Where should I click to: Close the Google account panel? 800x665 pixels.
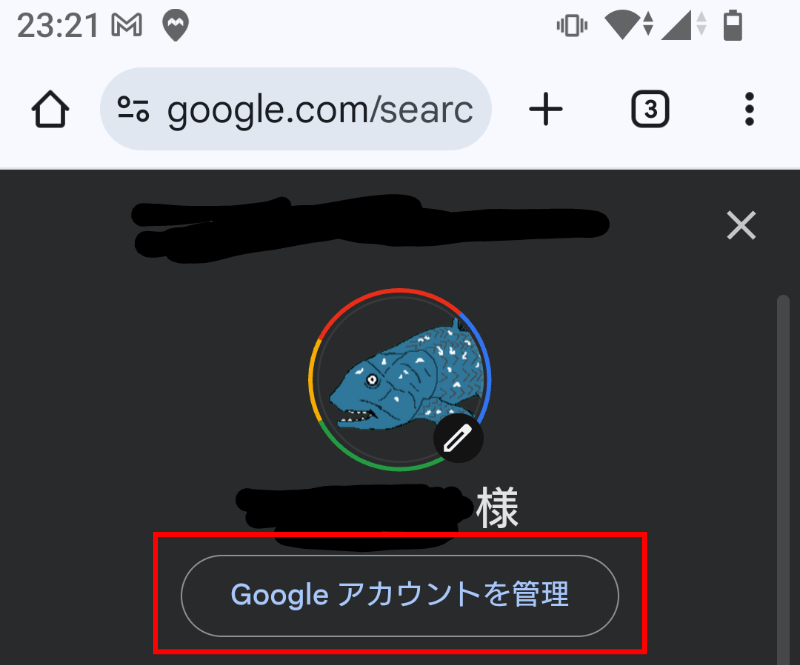click(741, 226)
